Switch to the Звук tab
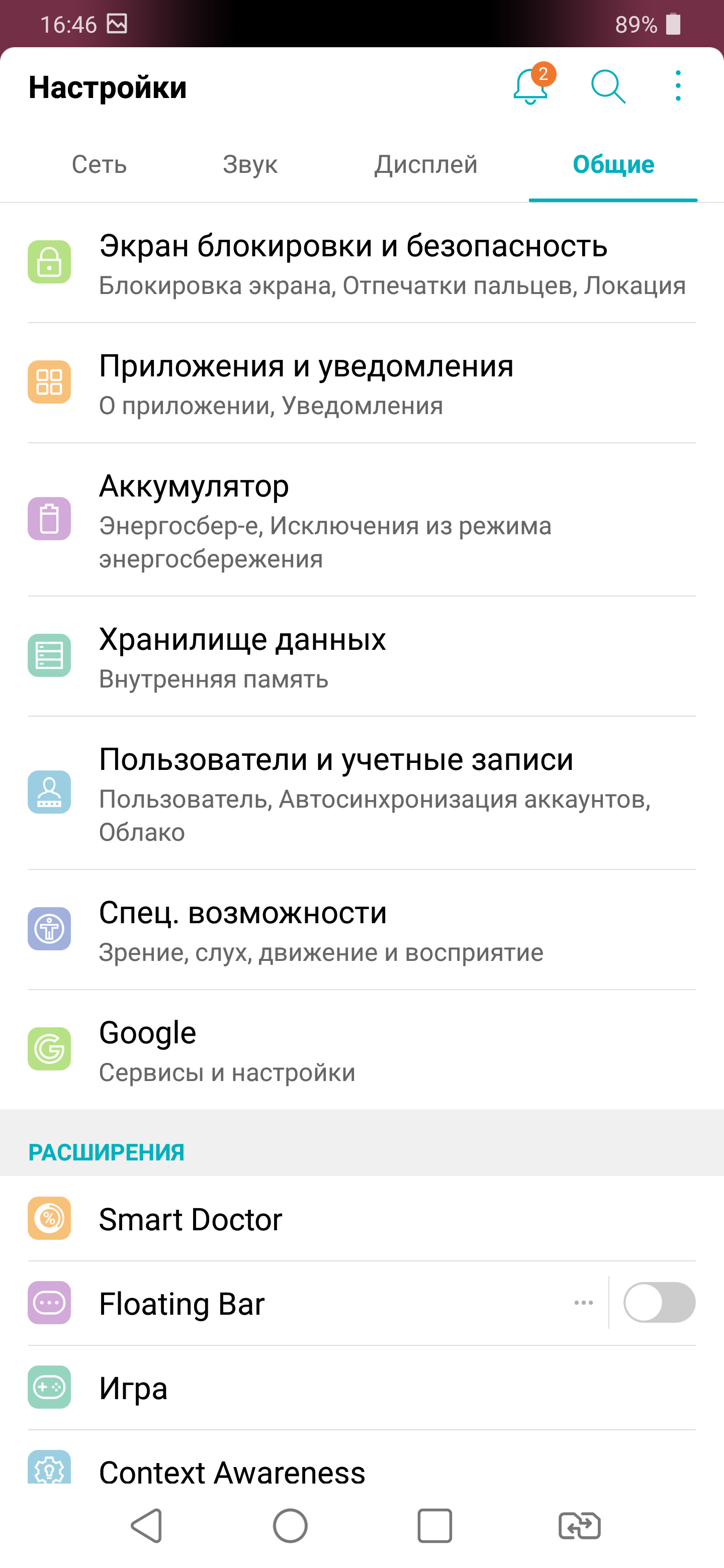The width and height of the screenshot is (724, 1568). pyautogui.click(x=250, y=164)
